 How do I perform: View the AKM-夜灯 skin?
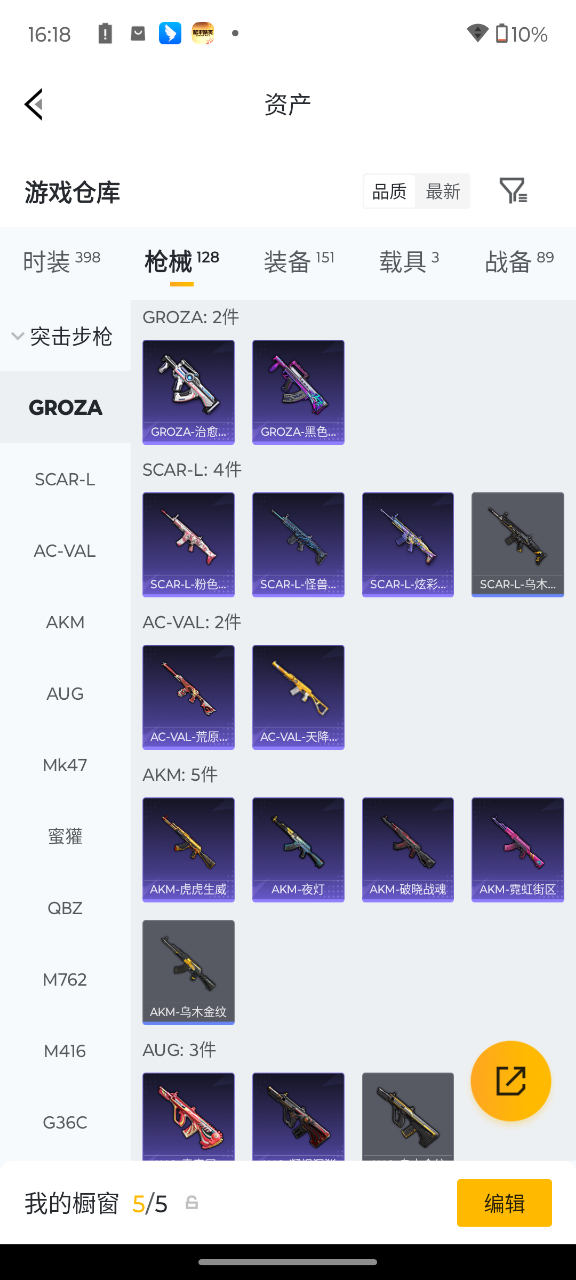click(298, 849)
